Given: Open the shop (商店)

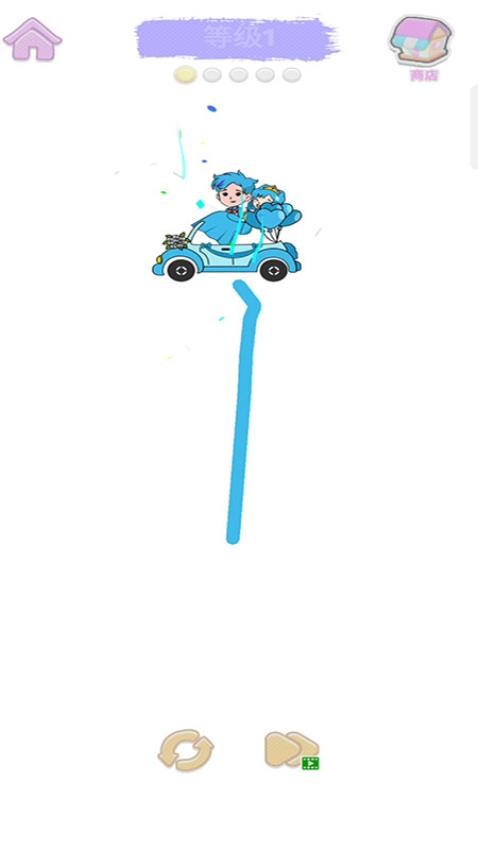Looking at the screenshot, I should (x=422, y=47).
